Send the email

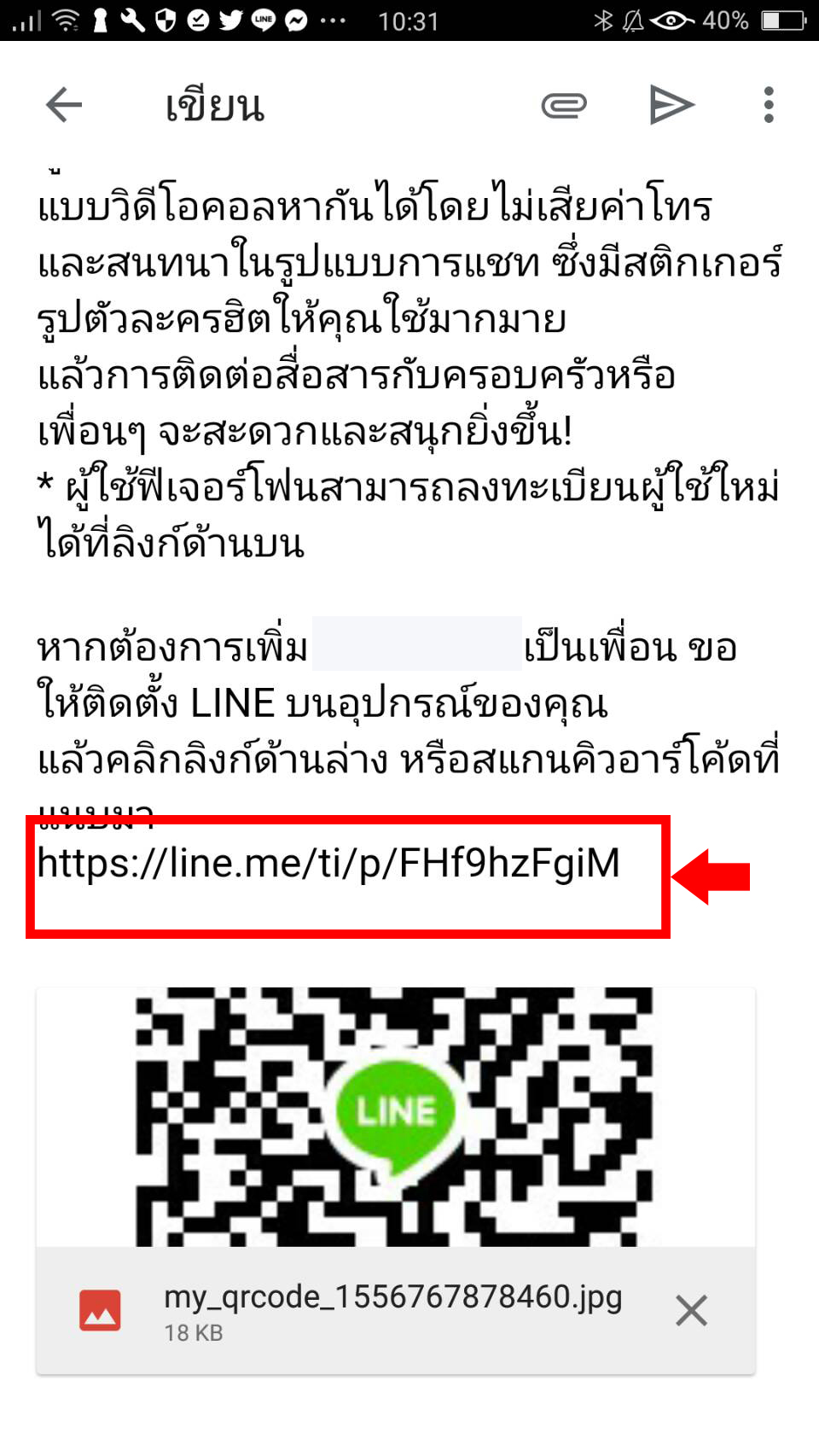671,106
